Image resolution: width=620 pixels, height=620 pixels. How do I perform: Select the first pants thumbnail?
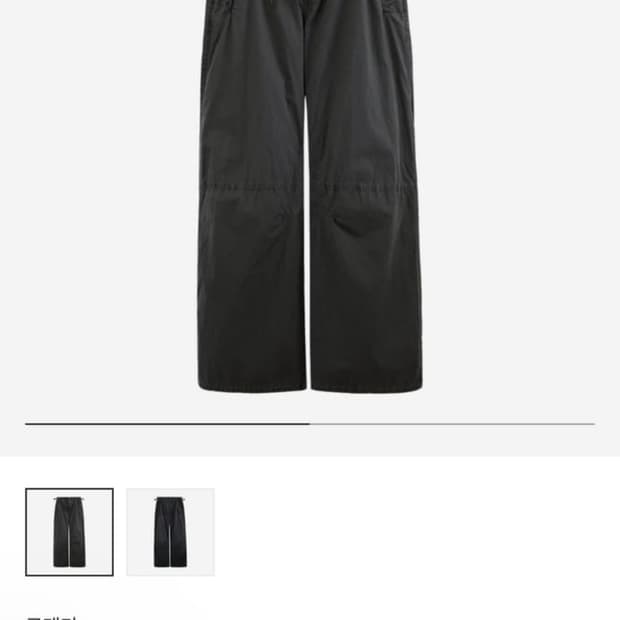(x=69, y=532)
